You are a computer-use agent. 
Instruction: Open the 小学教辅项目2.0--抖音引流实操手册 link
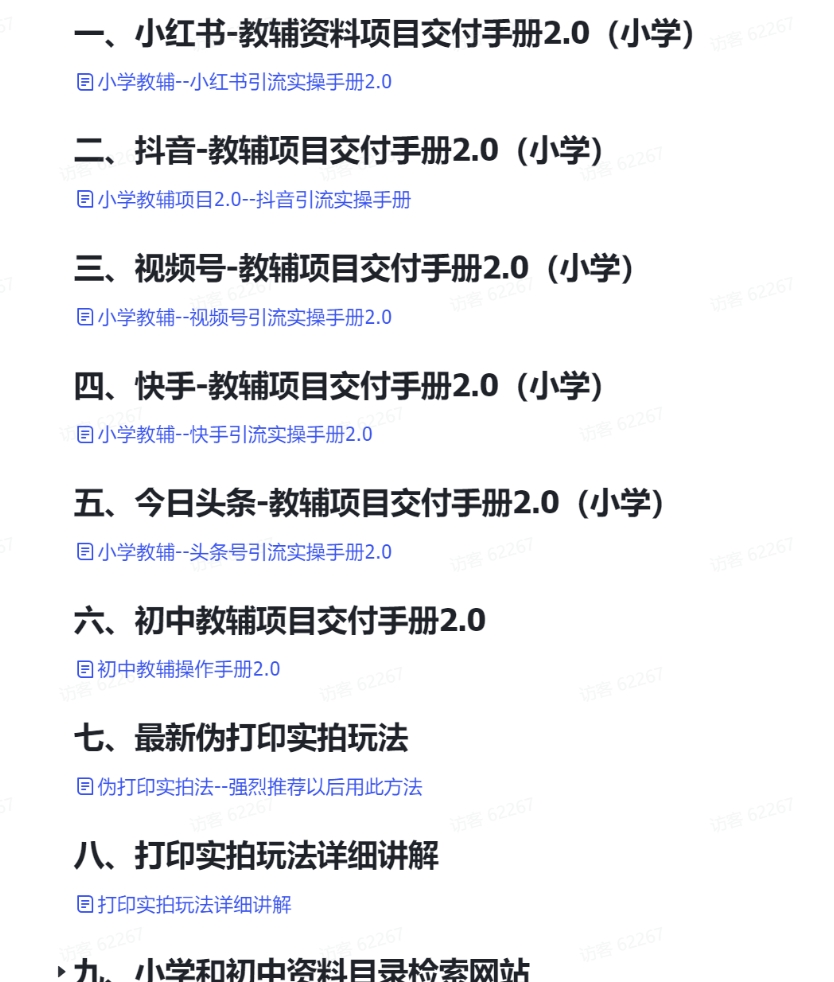[x=253, y=199]
